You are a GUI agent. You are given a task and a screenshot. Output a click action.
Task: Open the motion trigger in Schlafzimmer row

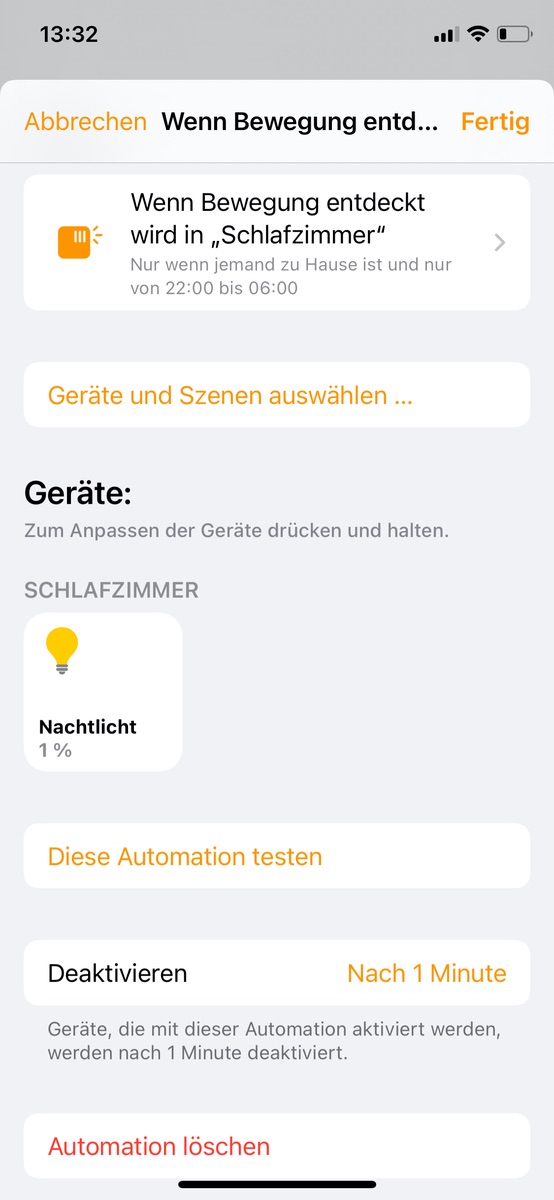pos(277,242)
